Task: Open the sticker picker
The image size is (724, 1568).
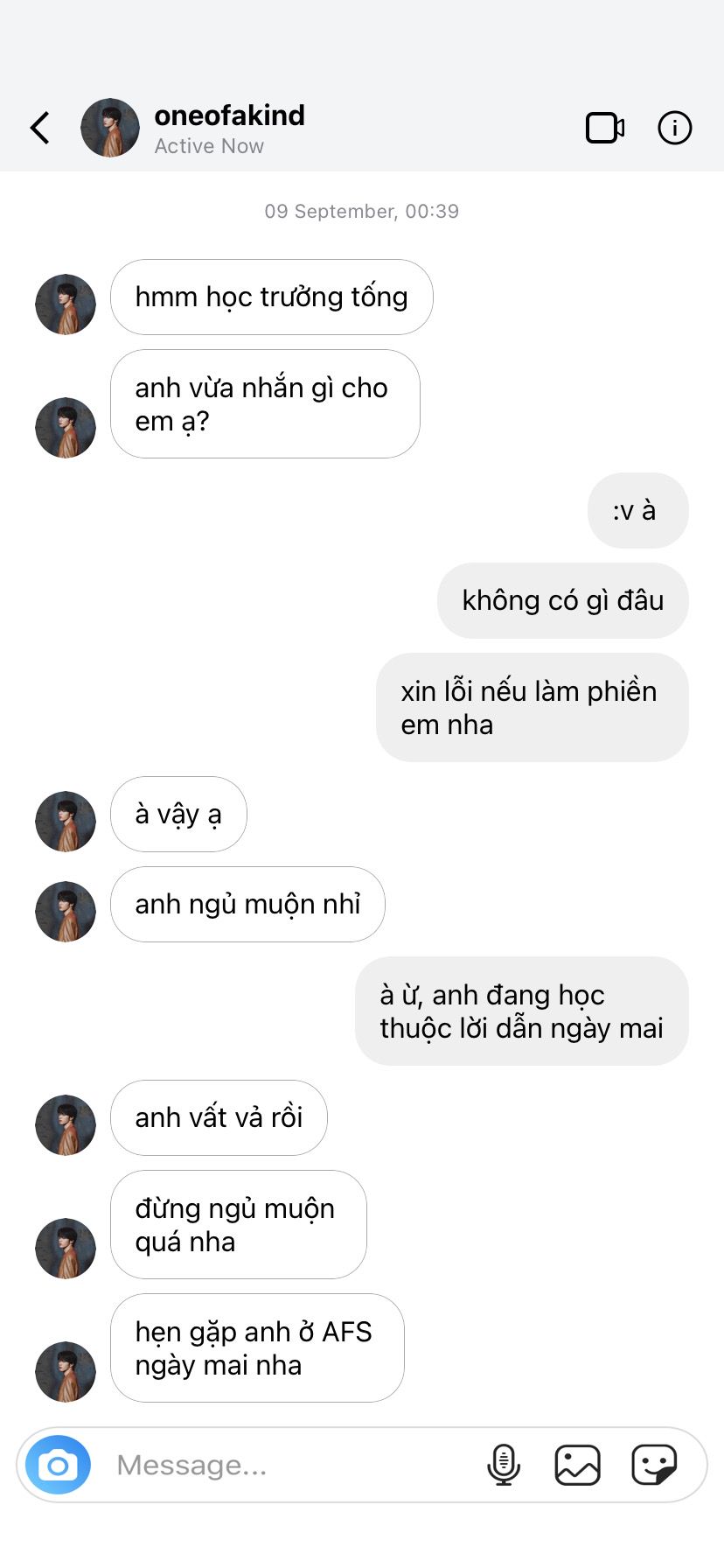Action: coord(654,1465)
